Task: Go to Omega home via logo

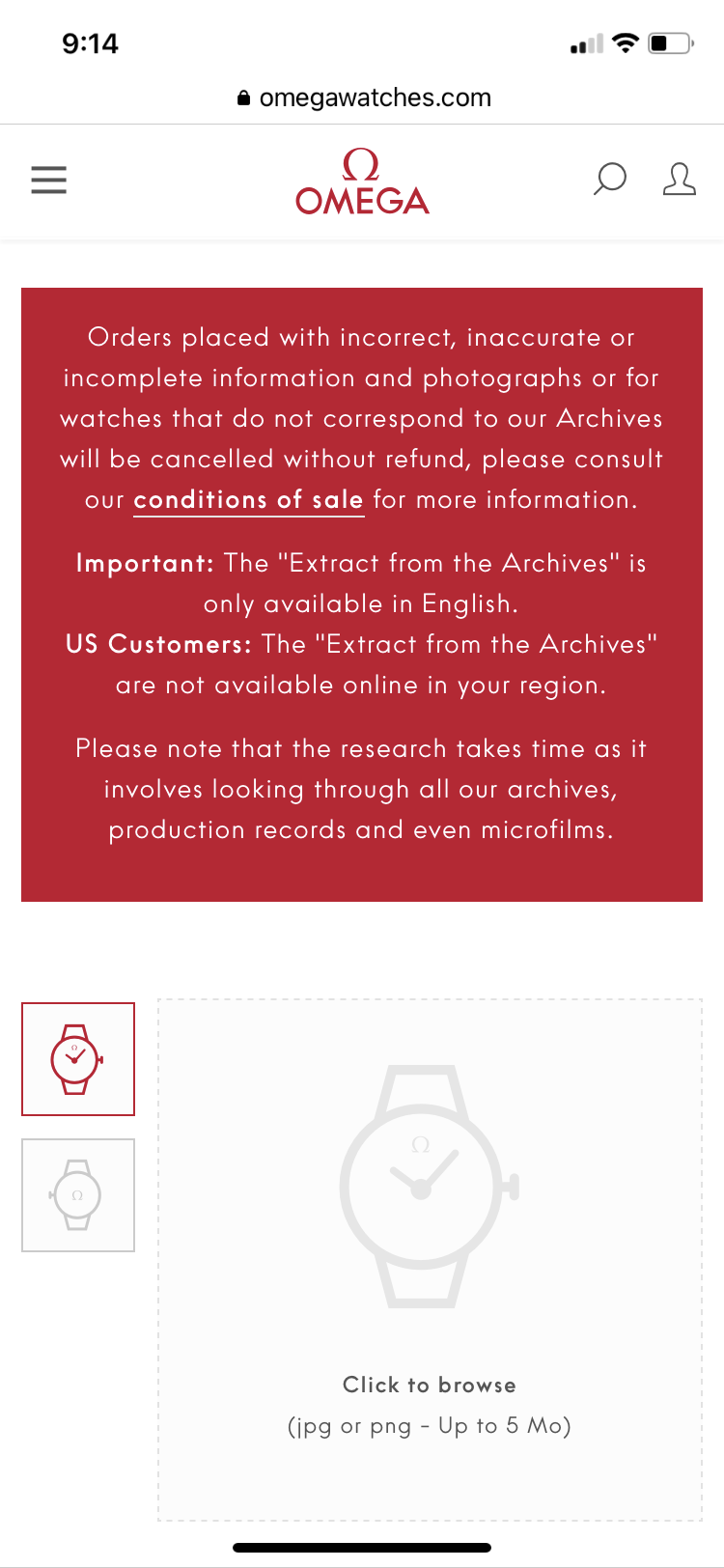Action: pos(362,182)
